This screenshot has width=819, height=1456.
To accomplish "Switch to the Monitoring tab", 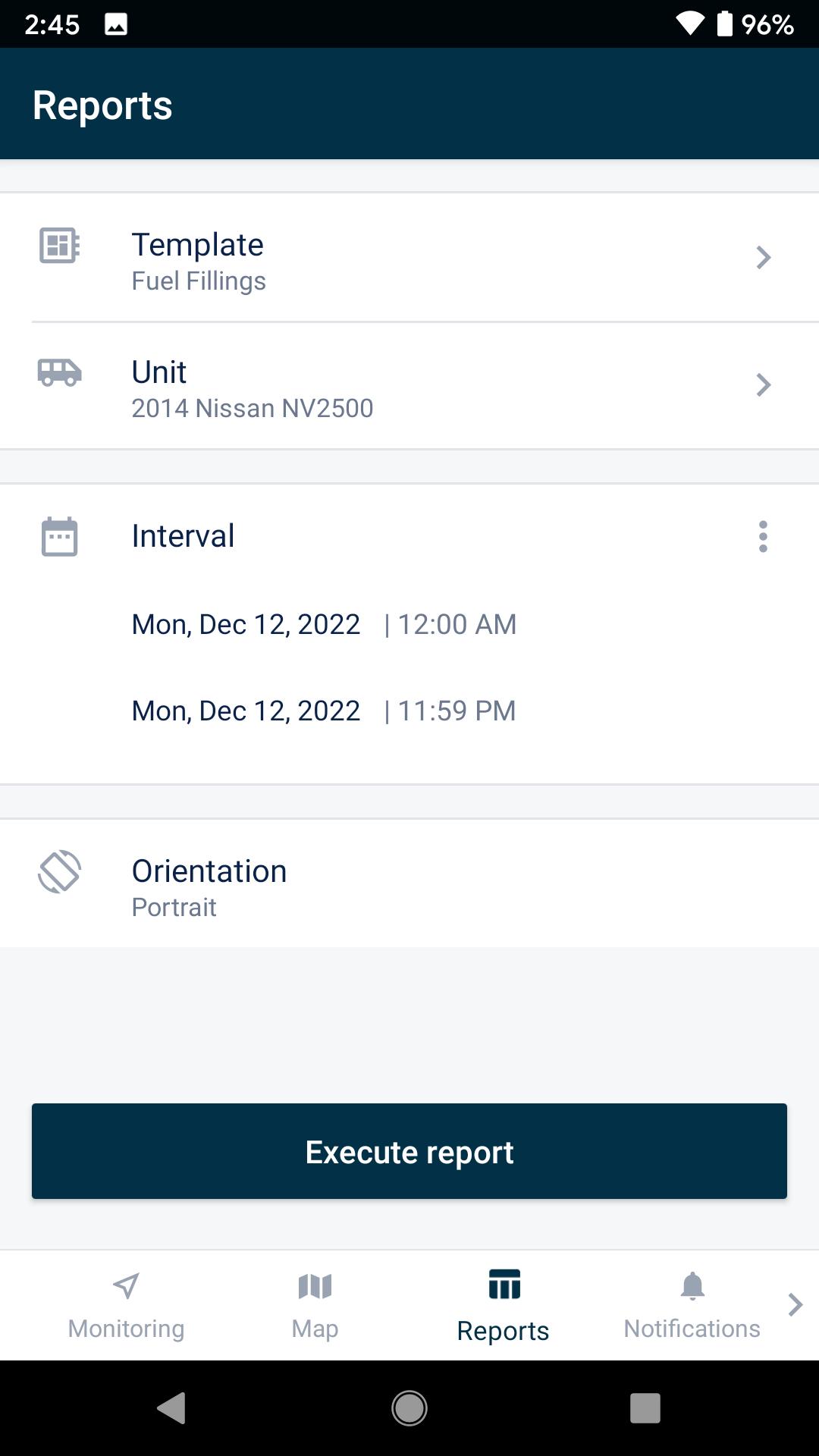I will click(126, 1305).
